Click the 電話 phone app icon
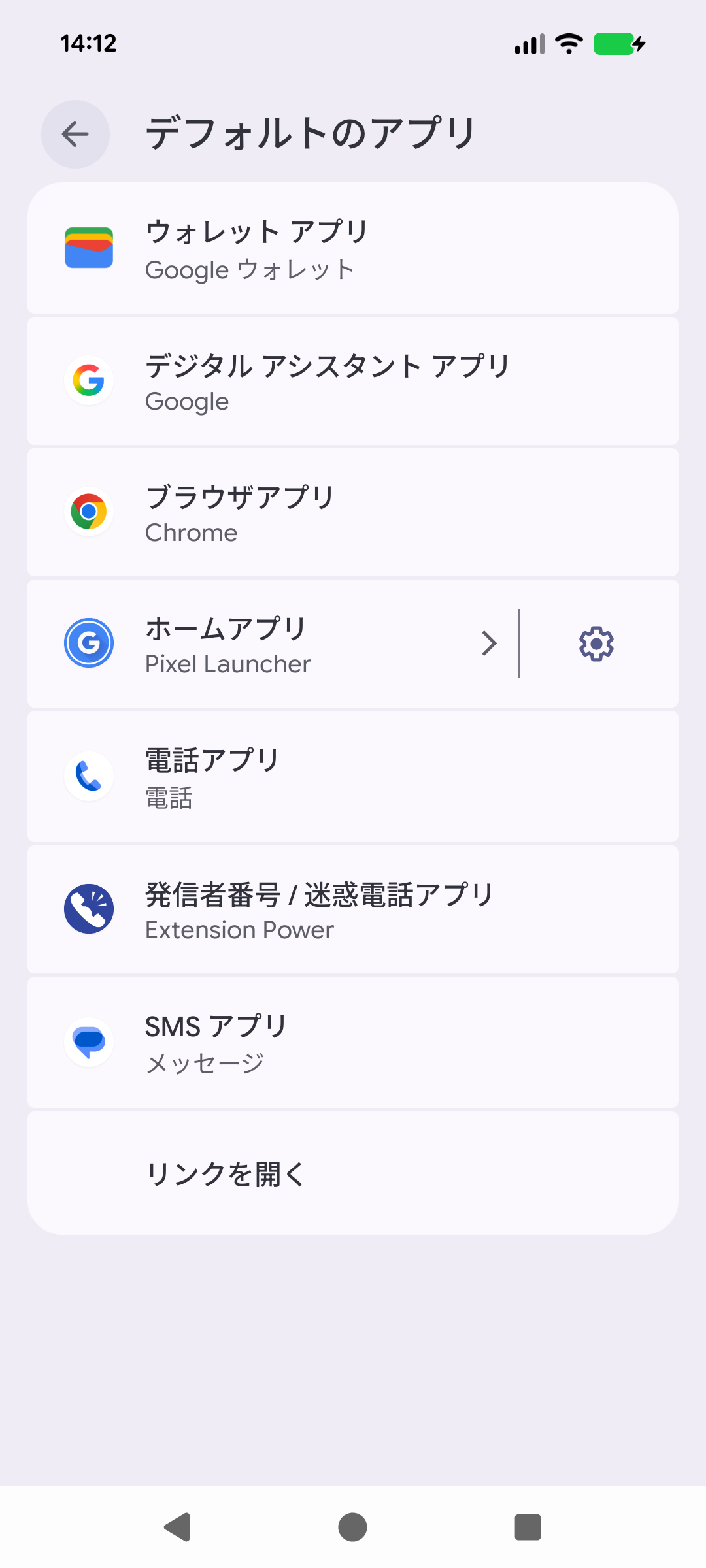Screen dimensions: 706x1568 pos(88,776)
